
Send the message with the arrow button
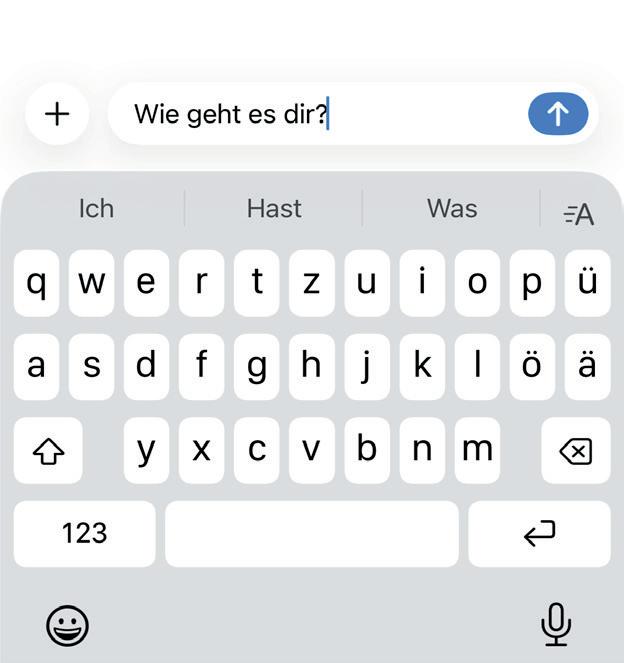click(558, 114)
